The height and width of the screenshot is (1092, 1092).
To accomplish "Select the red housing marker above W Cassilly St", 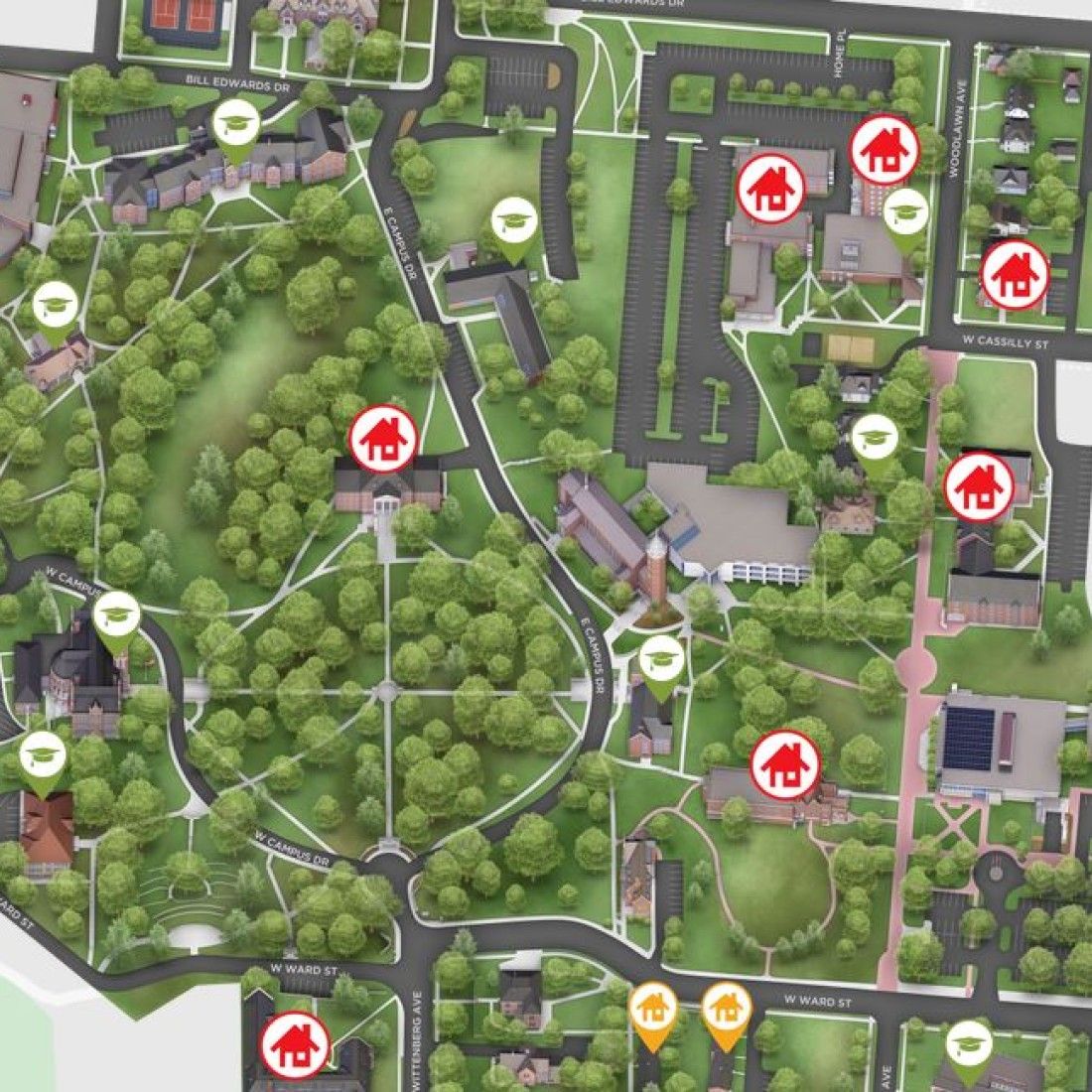I will (x=1014, y=271).
